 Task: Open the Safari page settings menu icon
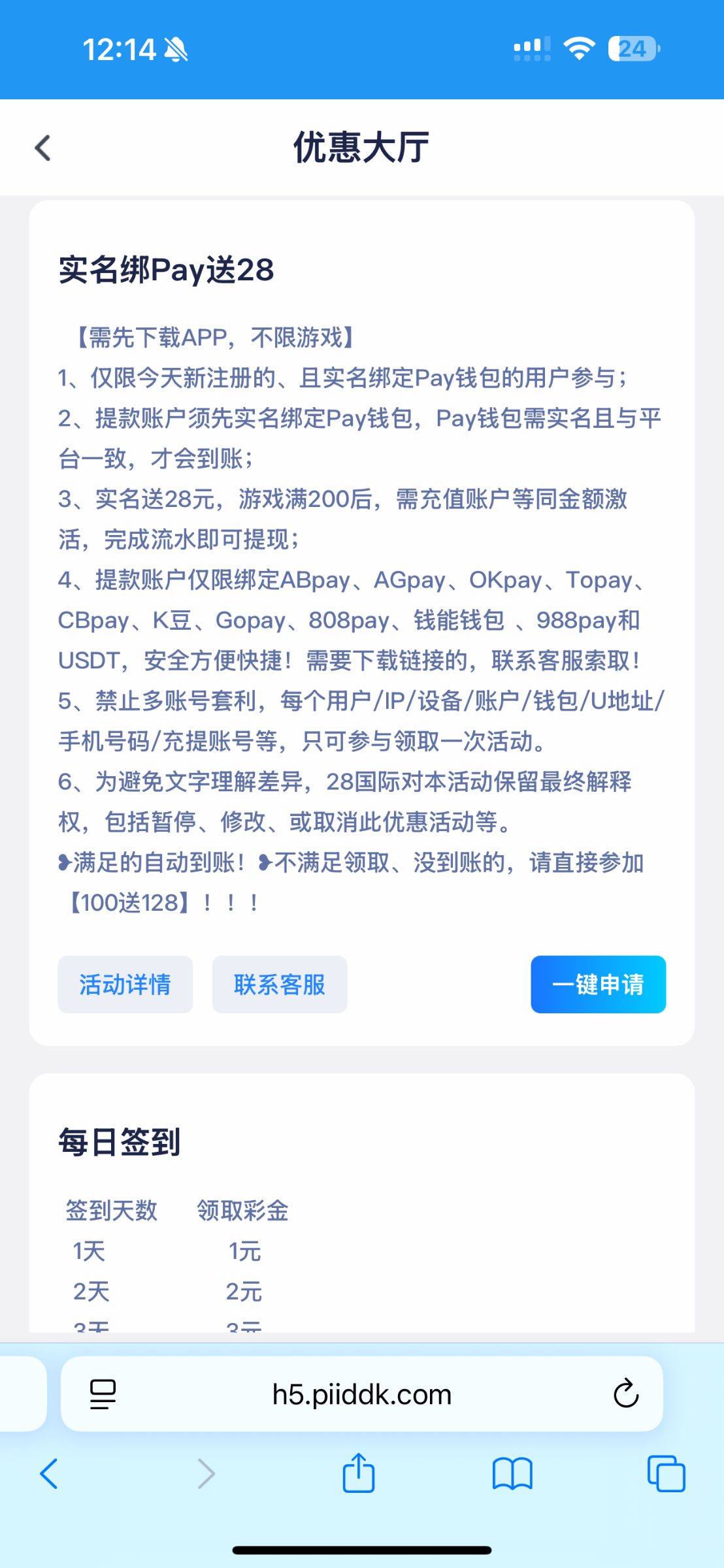coord(103,1394)
